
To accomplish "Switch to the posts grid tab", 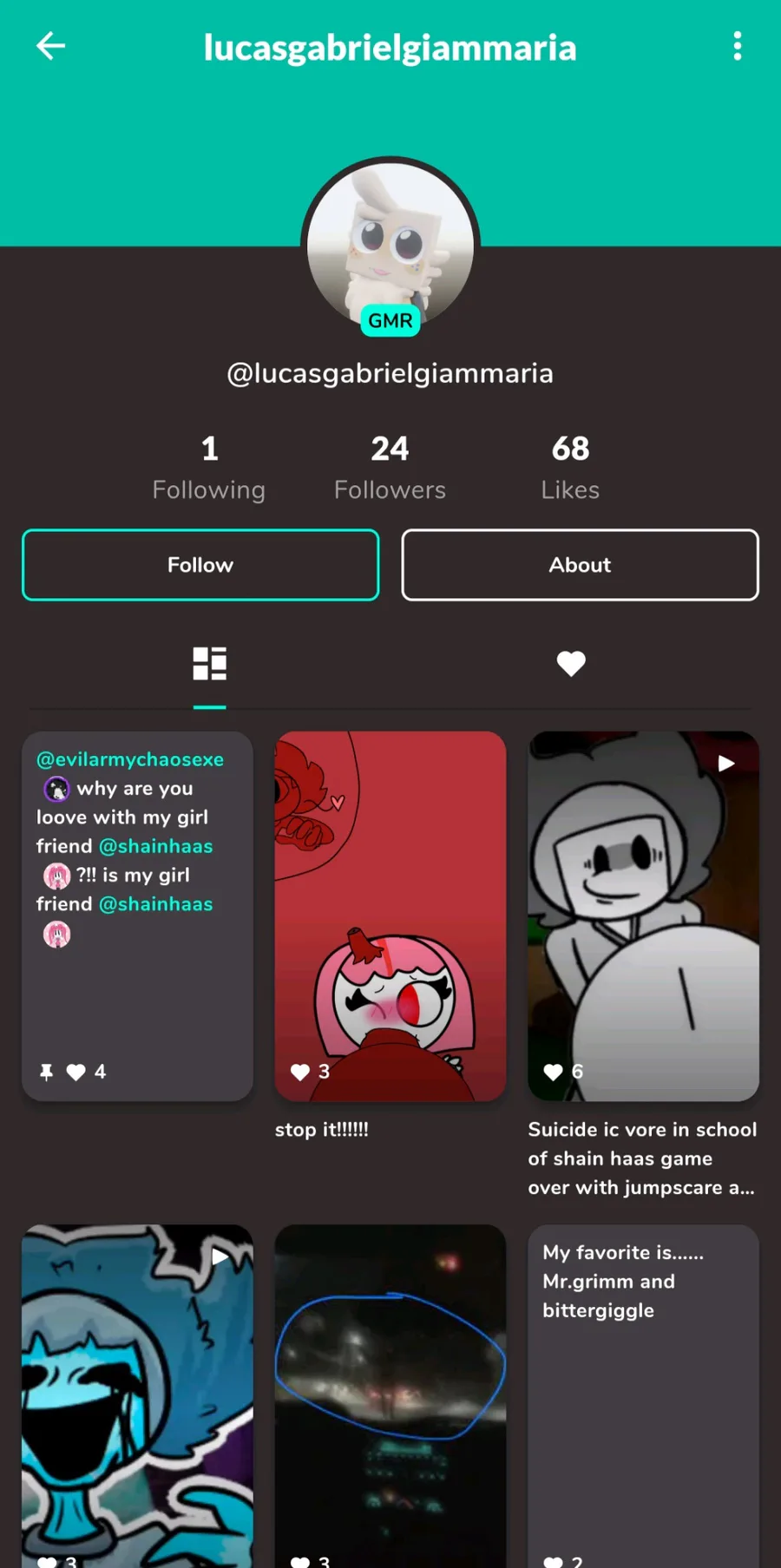I will point(209,664).
